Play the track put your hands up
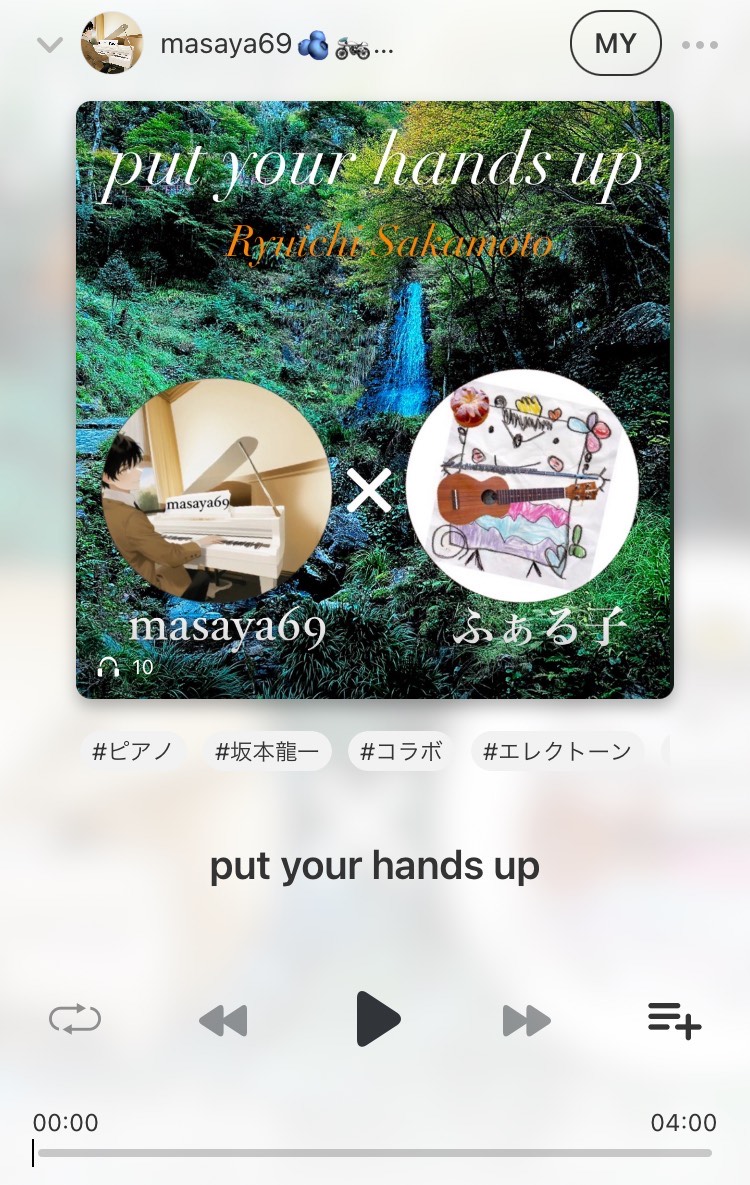Screen dimensions: 750x1185 [x=378, y=1020]
